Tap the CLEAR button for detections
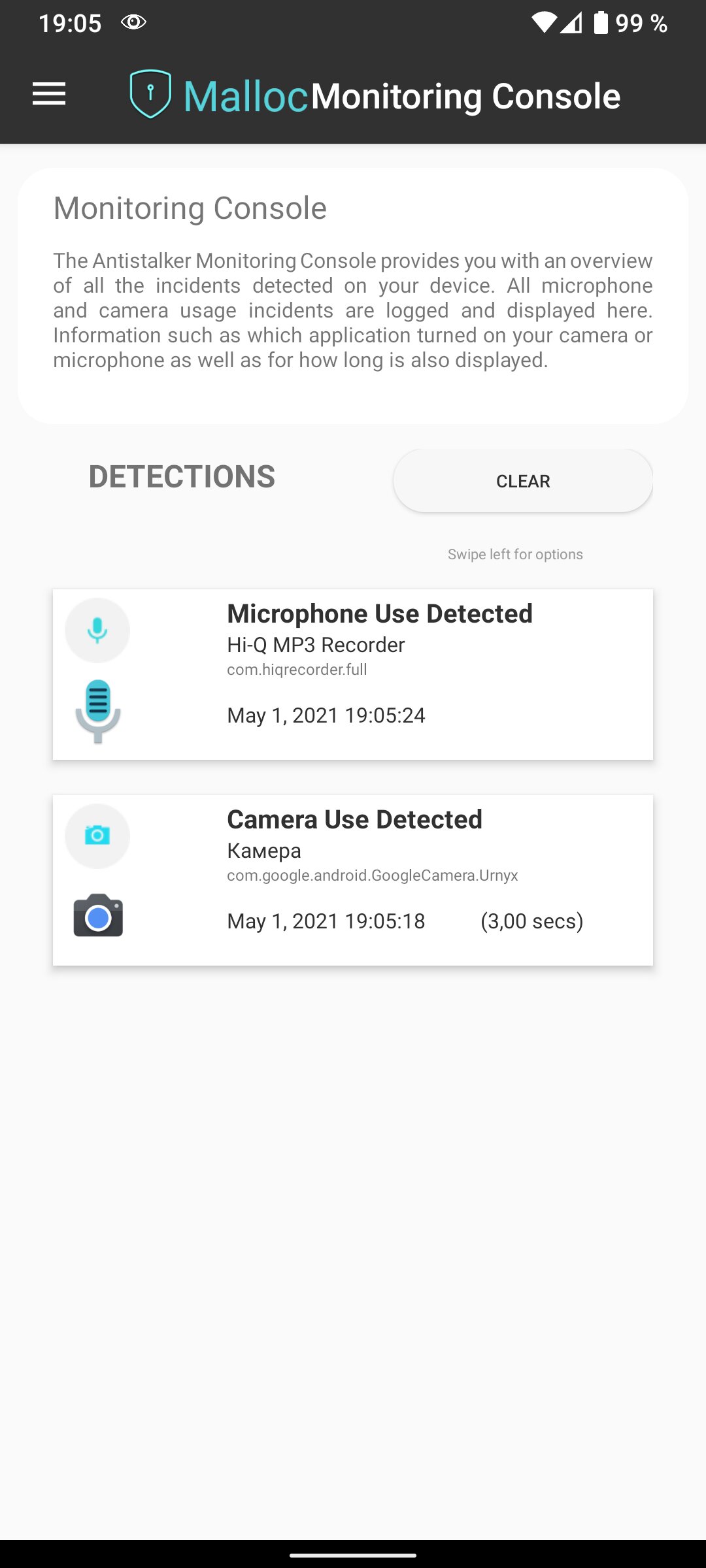Screen dimensions: 706x1568 click(x=523, y=481)
